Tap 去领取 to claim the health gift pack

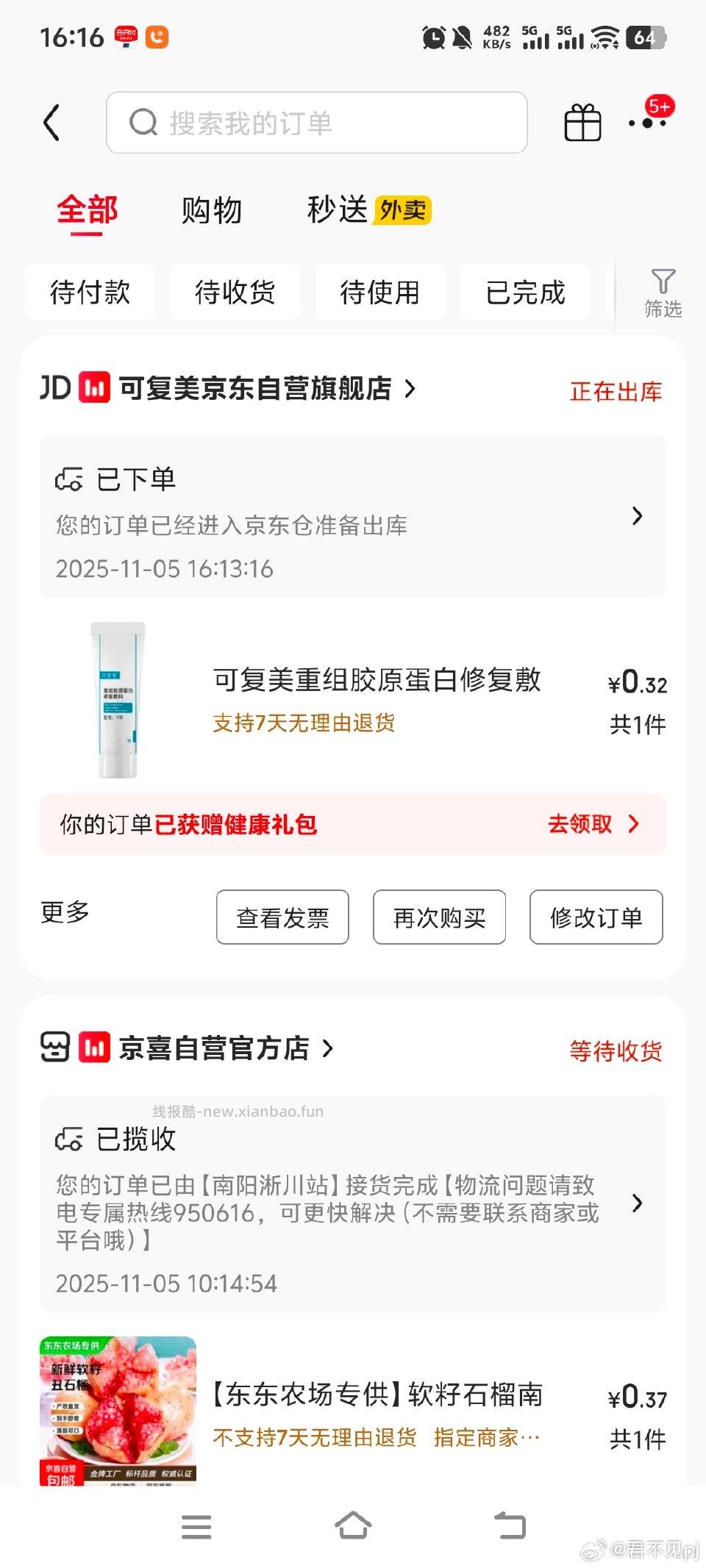[x=581, y=825]
